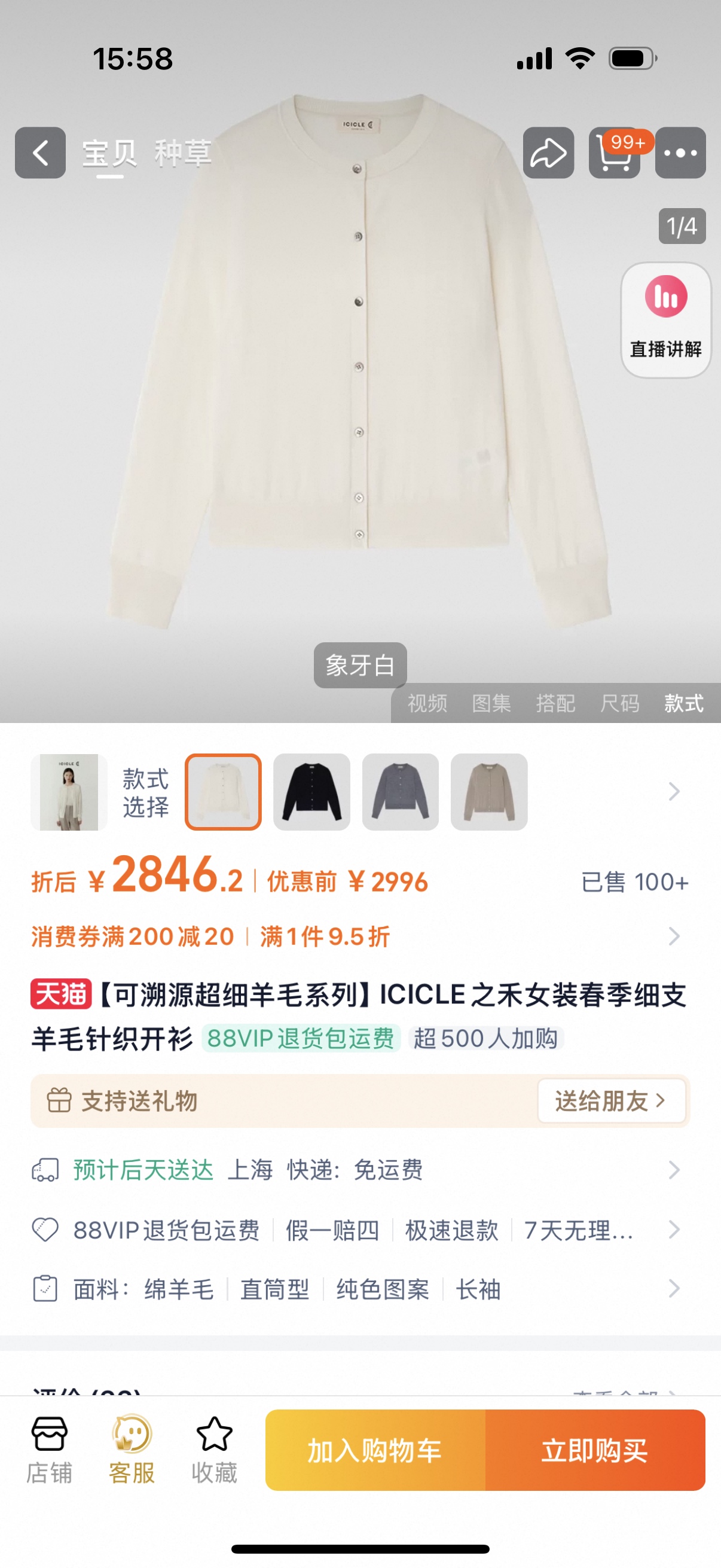
Task: Jump to the 图集 section
Action: click(491, 703)
